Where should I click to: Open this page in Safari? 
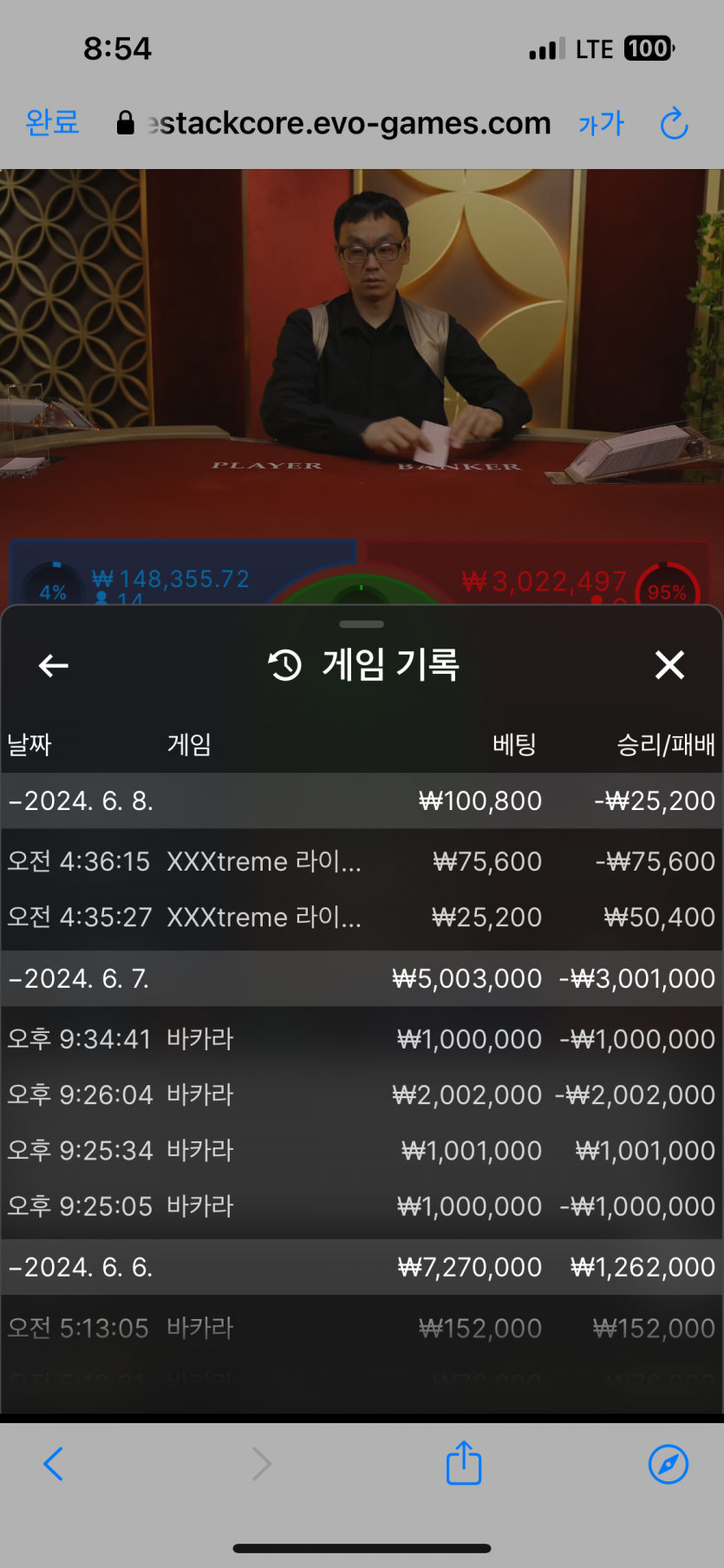(x=669, y=1464)
